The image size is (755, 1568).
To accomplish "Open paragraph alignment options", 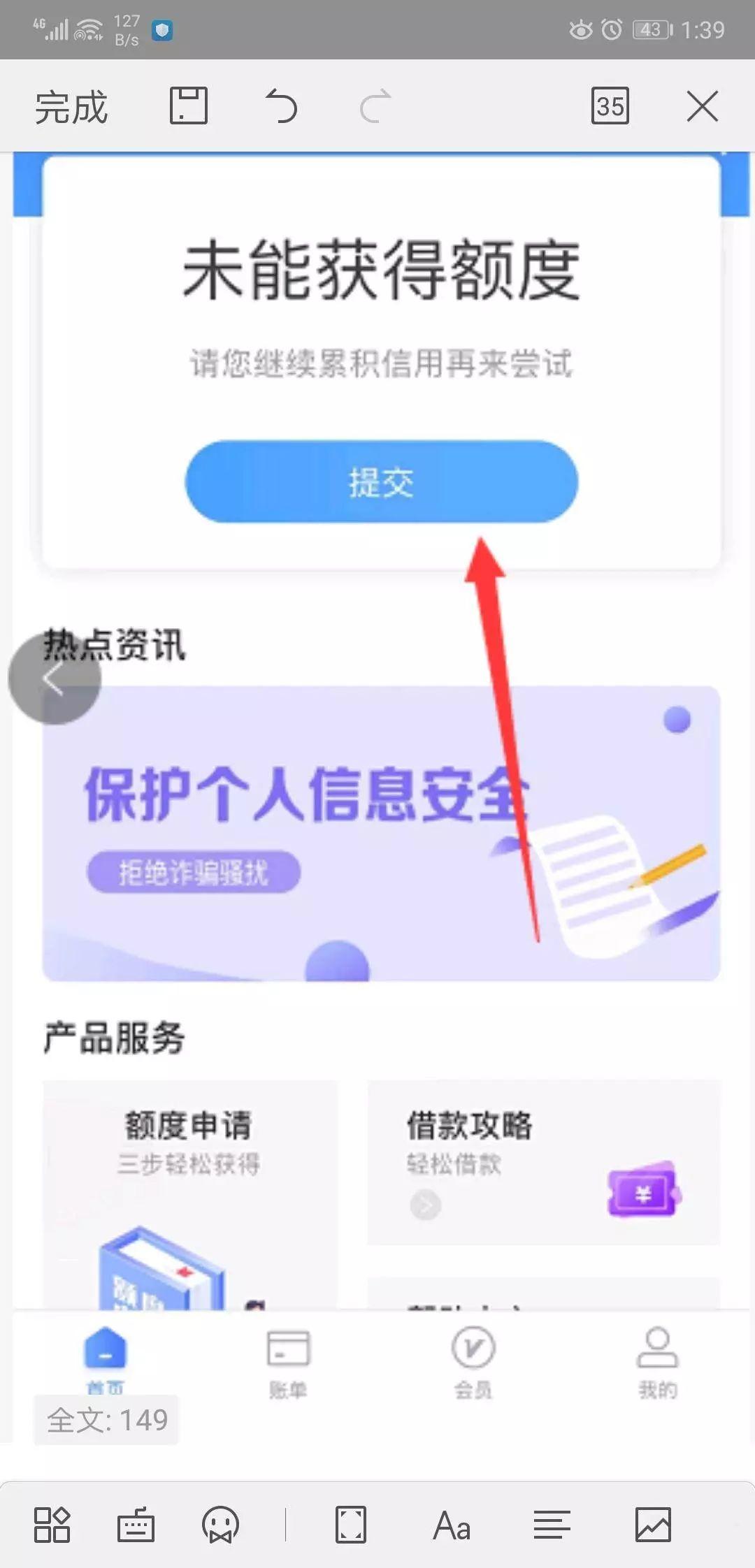I will [552, 1525].
